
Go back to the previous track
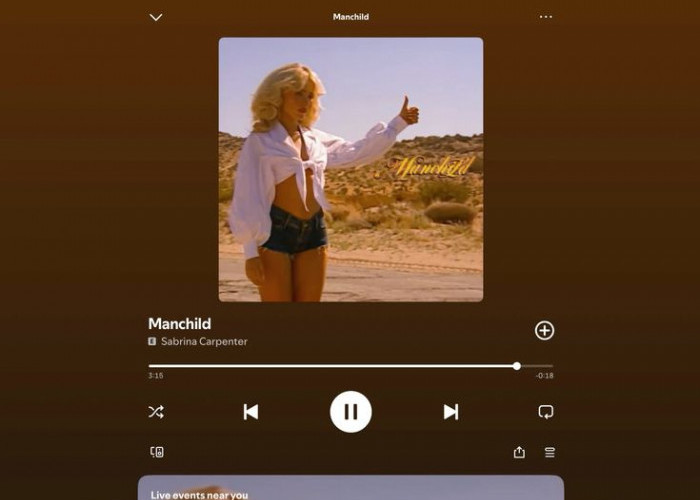pos(251,412)
